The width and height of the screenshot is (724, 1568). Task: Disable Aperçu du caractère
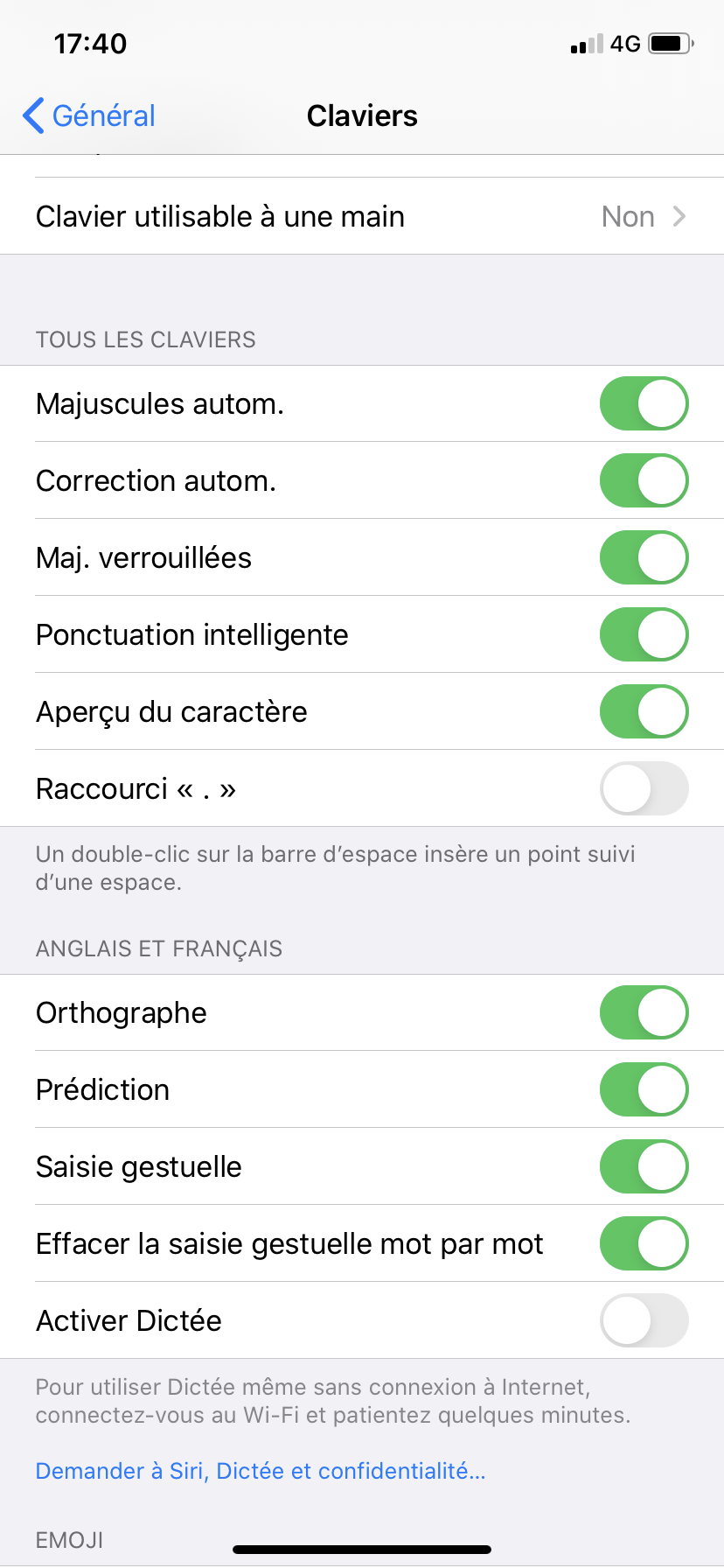(x=644, y=712)
